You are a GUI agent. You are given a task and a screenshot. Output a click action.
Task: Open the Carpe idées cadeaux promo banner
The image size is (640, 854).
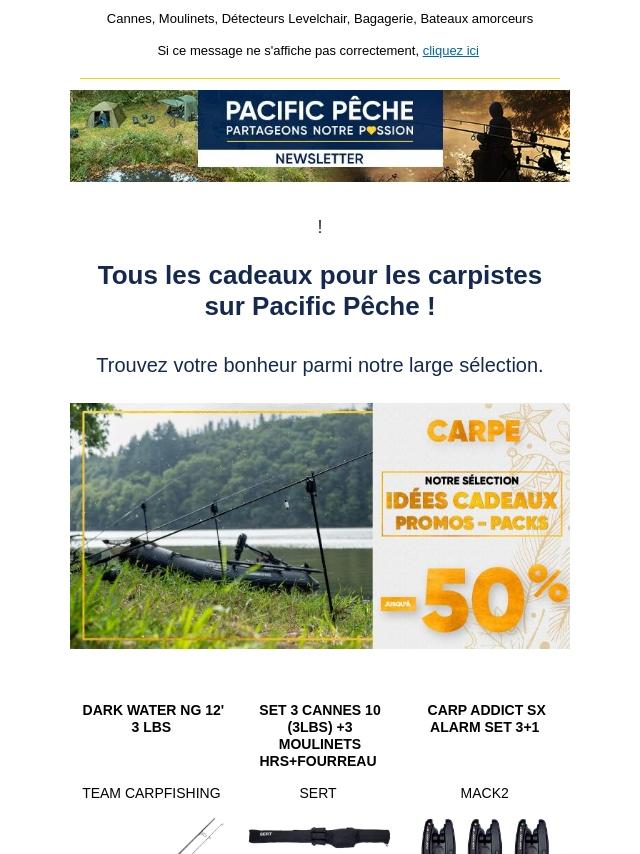point(320,526)
